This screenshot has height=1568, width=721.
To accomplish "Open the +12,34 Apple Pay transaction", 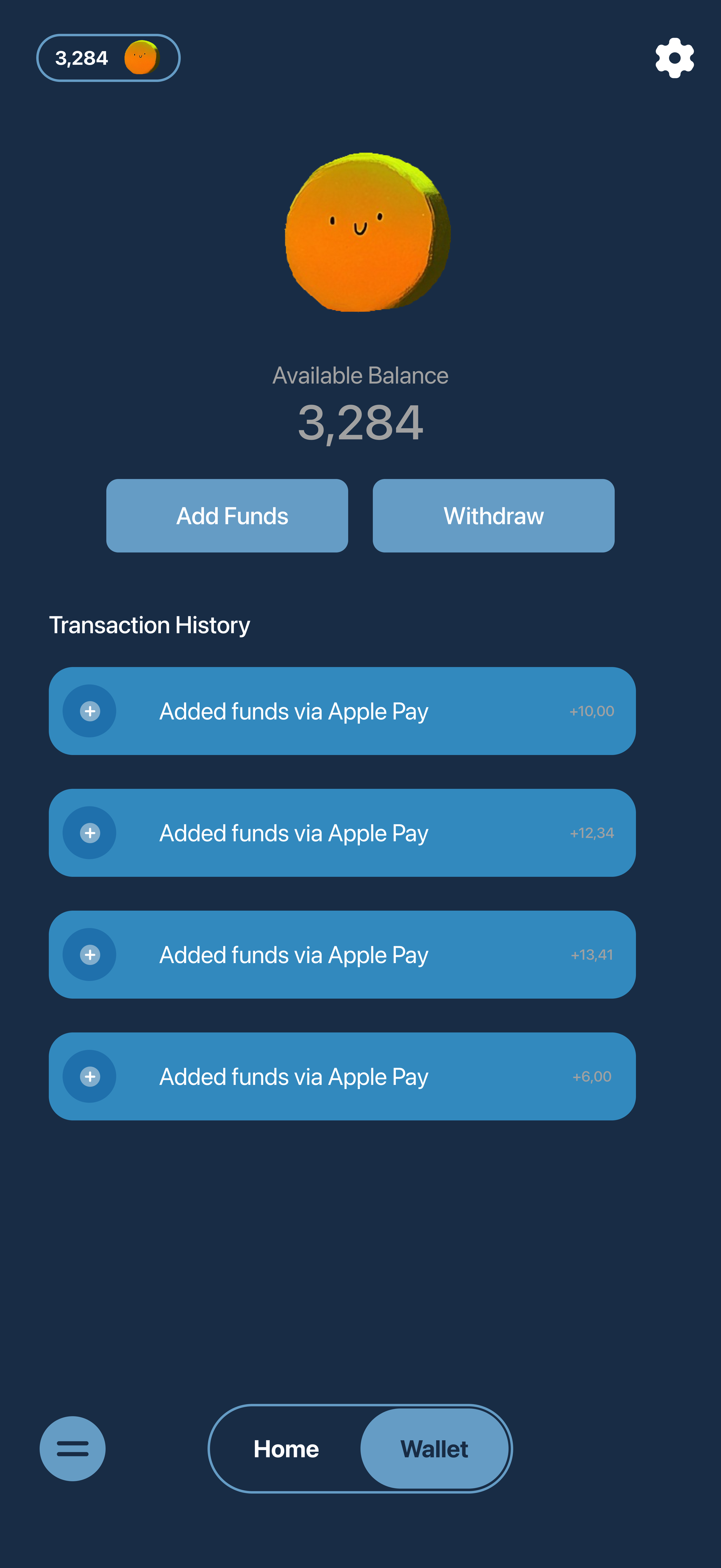I will [x=342, y=833].
